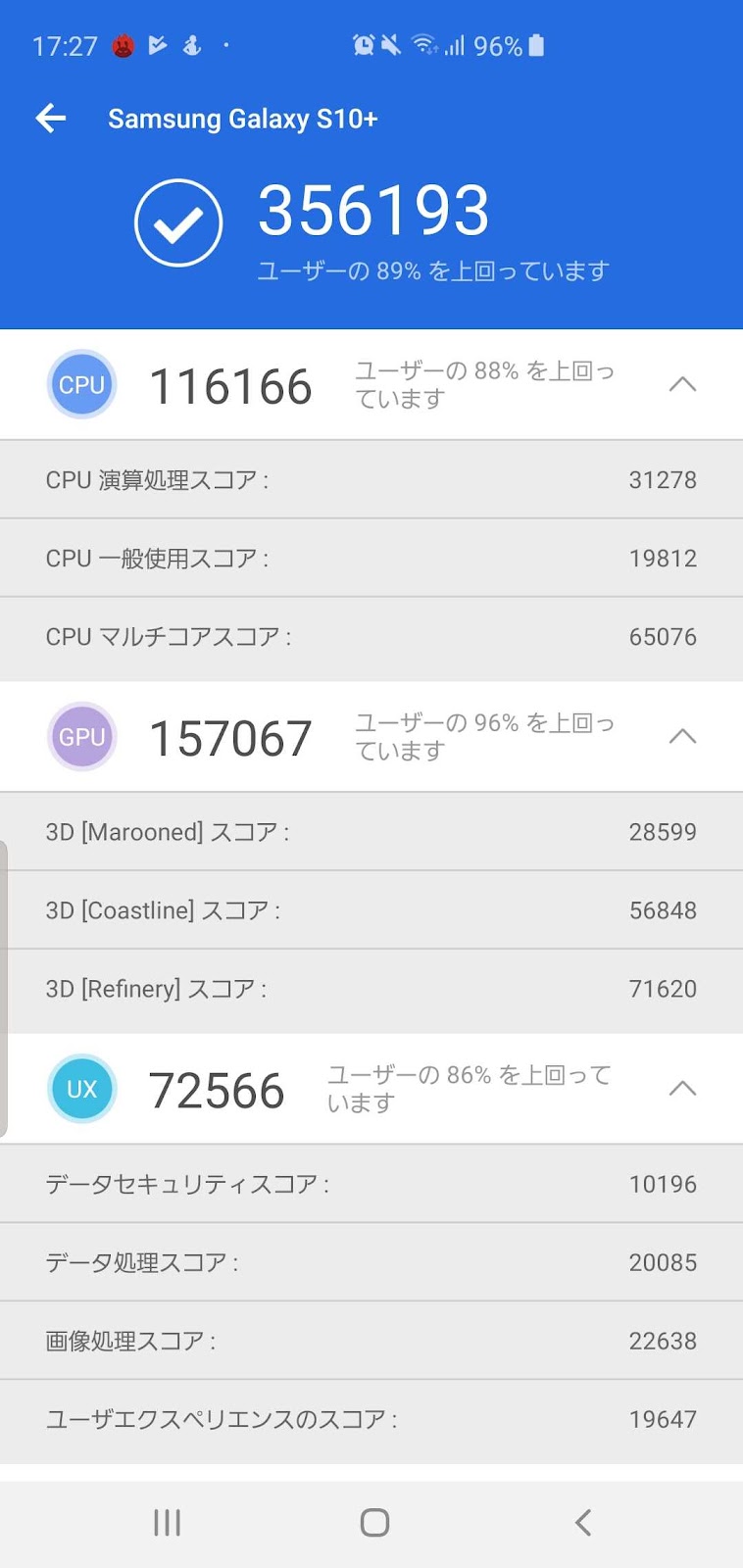Collapse the UX score section
The height and width of the screenshot is (1568, 743).
coord(682,1088)
